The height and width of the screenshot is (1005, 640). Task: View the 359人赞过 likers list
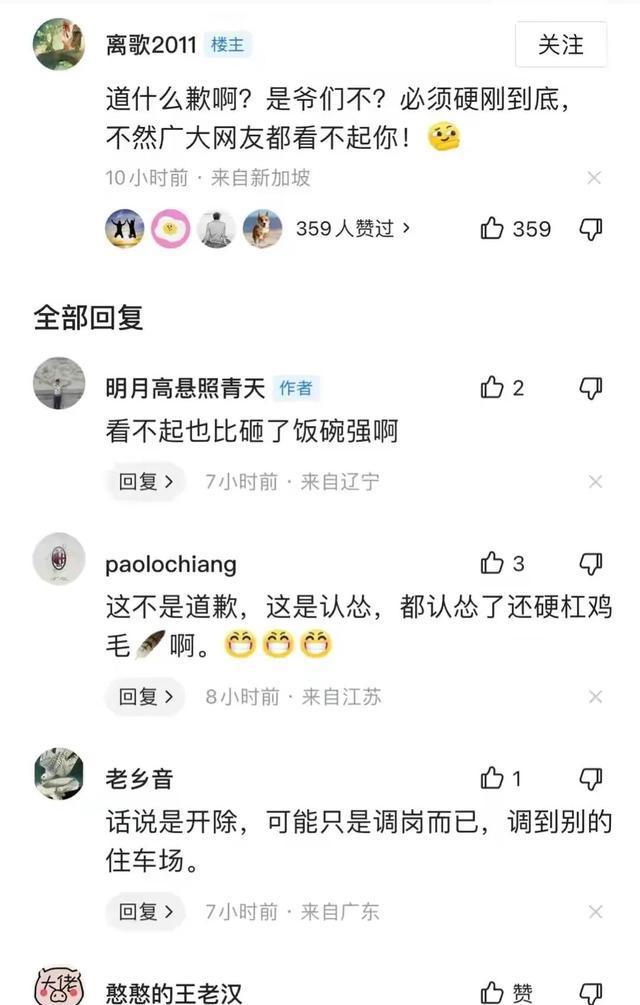pyautogui.click(x=353, y=229)
